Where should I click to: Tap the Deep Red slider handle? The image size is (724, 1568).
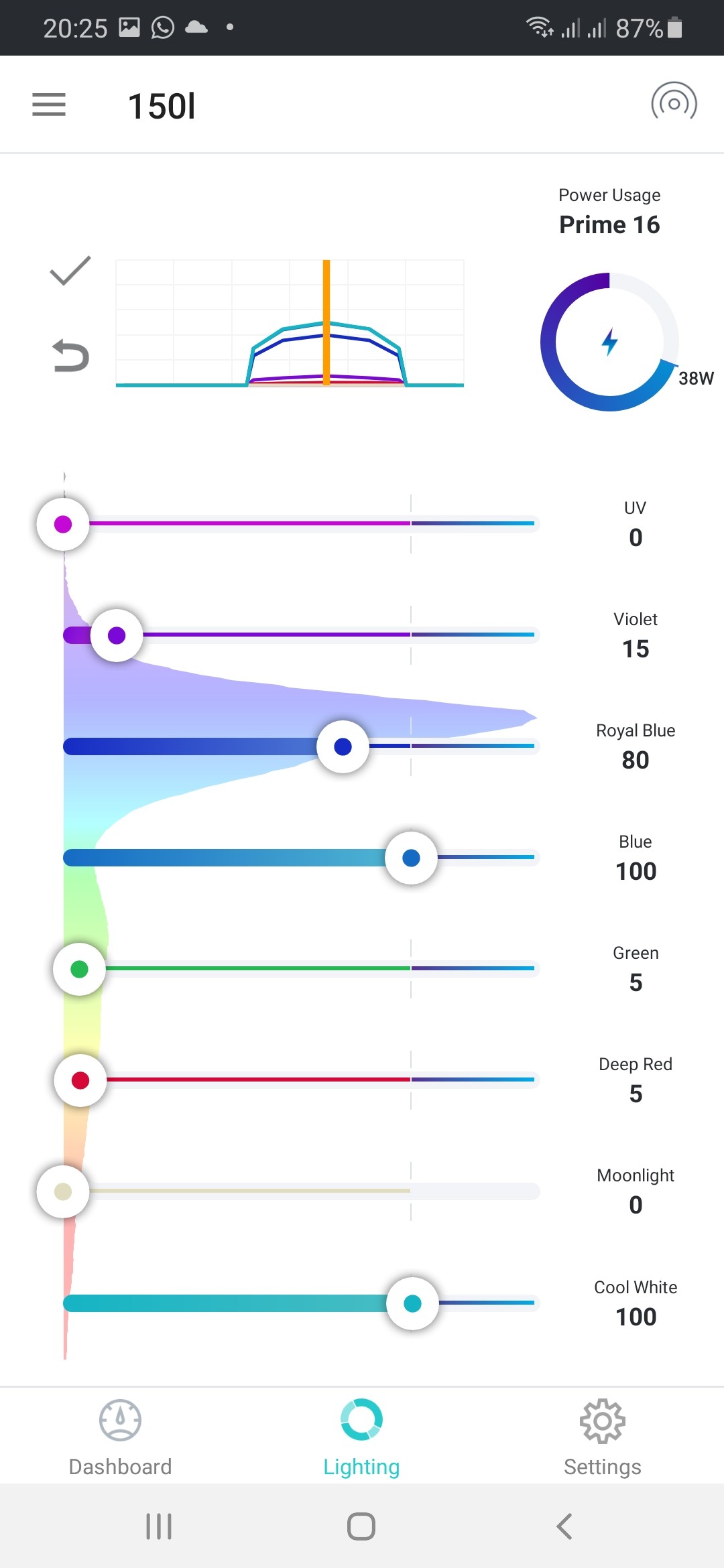pyautogui.click(x=80, y=1080)
